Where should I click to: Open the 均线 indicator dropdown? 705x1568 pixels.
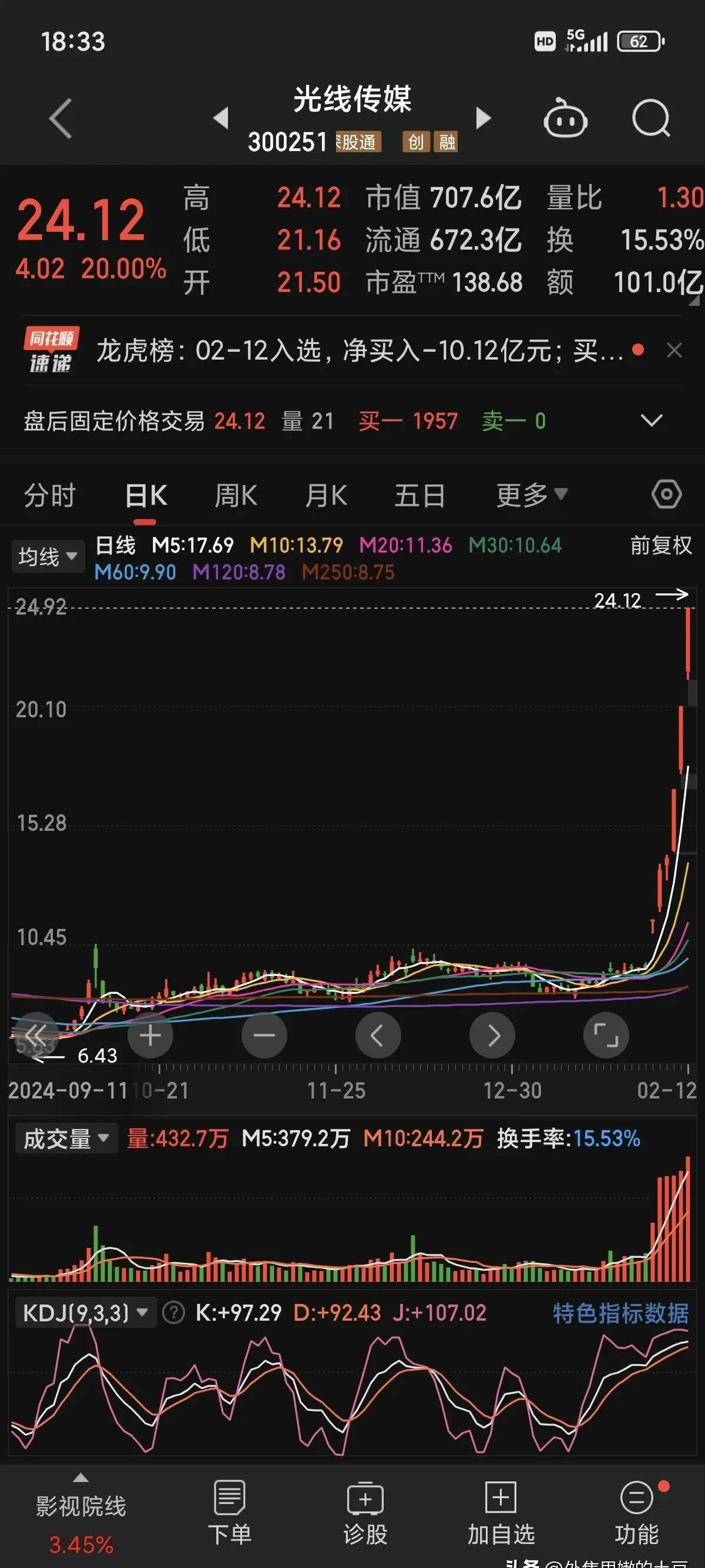point(48,556)
